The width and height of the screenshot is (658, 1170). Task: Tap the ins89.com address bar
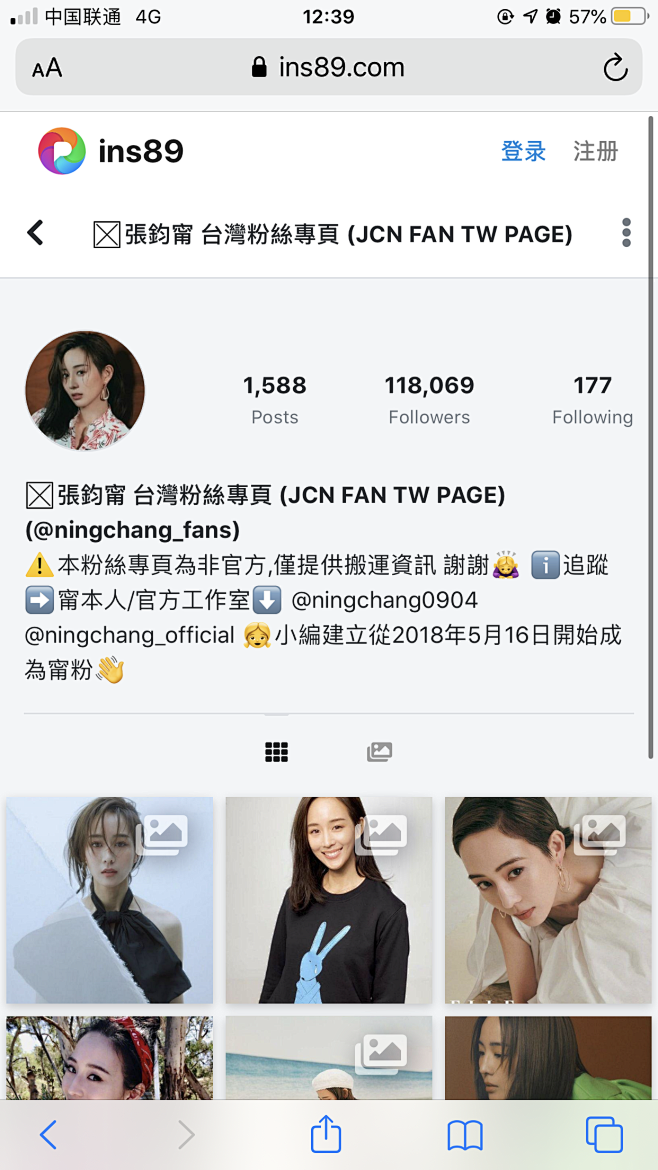[329, 68]
